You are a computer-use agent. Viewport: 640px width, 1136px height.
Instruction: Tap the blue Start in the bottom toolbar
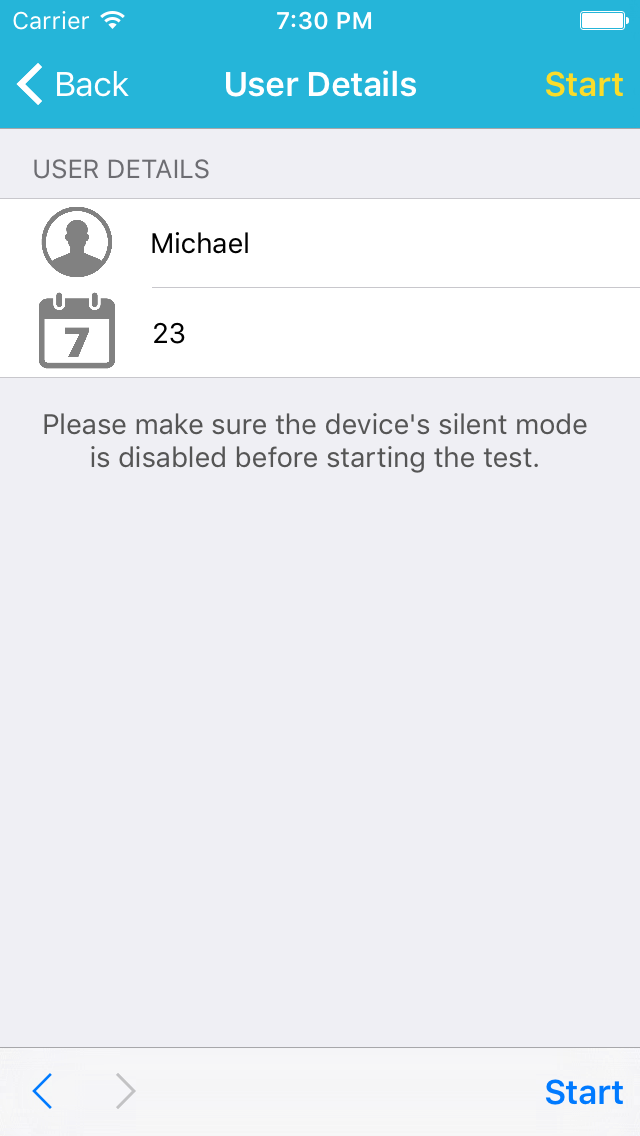pos(584,1092)
